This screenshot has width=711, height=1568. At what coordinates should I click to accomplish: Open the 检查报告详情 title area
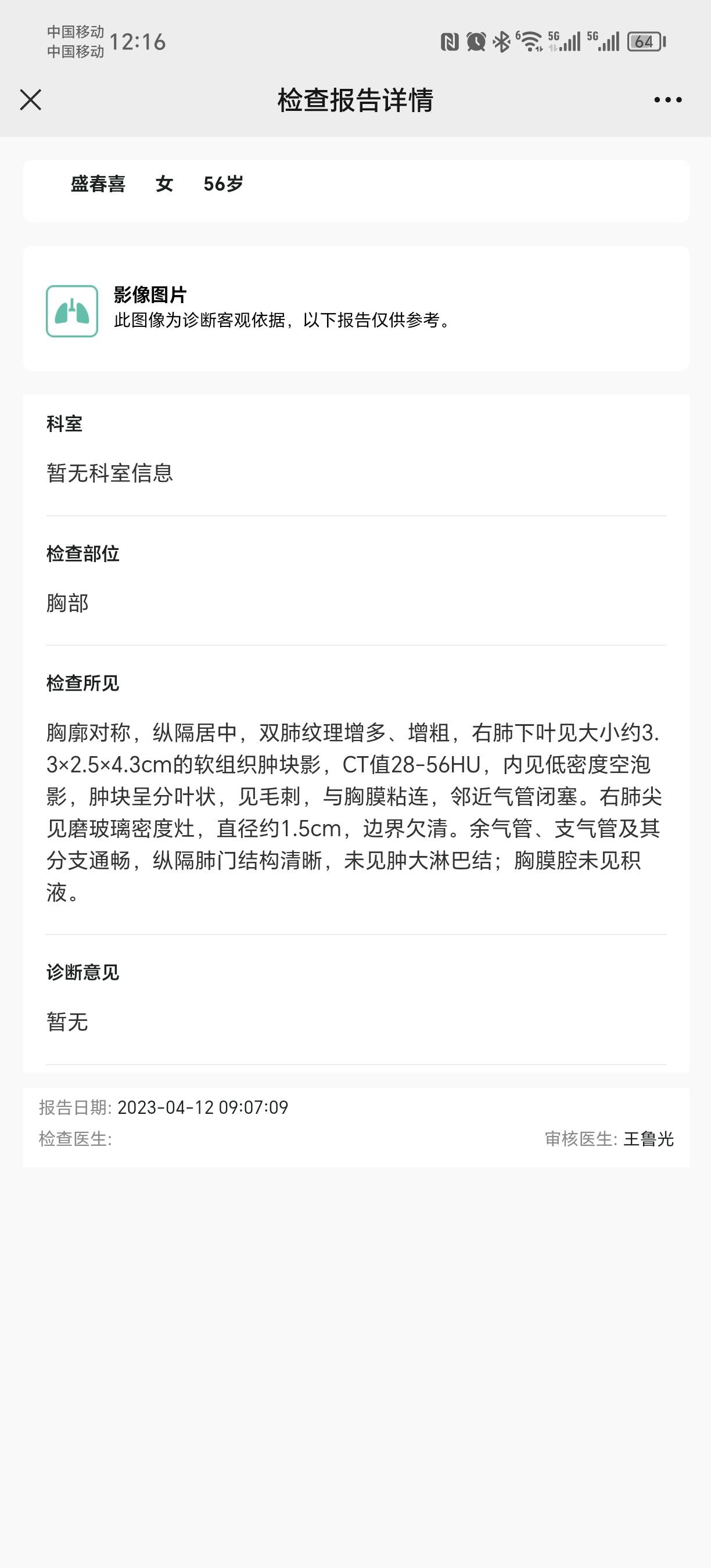pyautogui.click(x=355, y=100)
